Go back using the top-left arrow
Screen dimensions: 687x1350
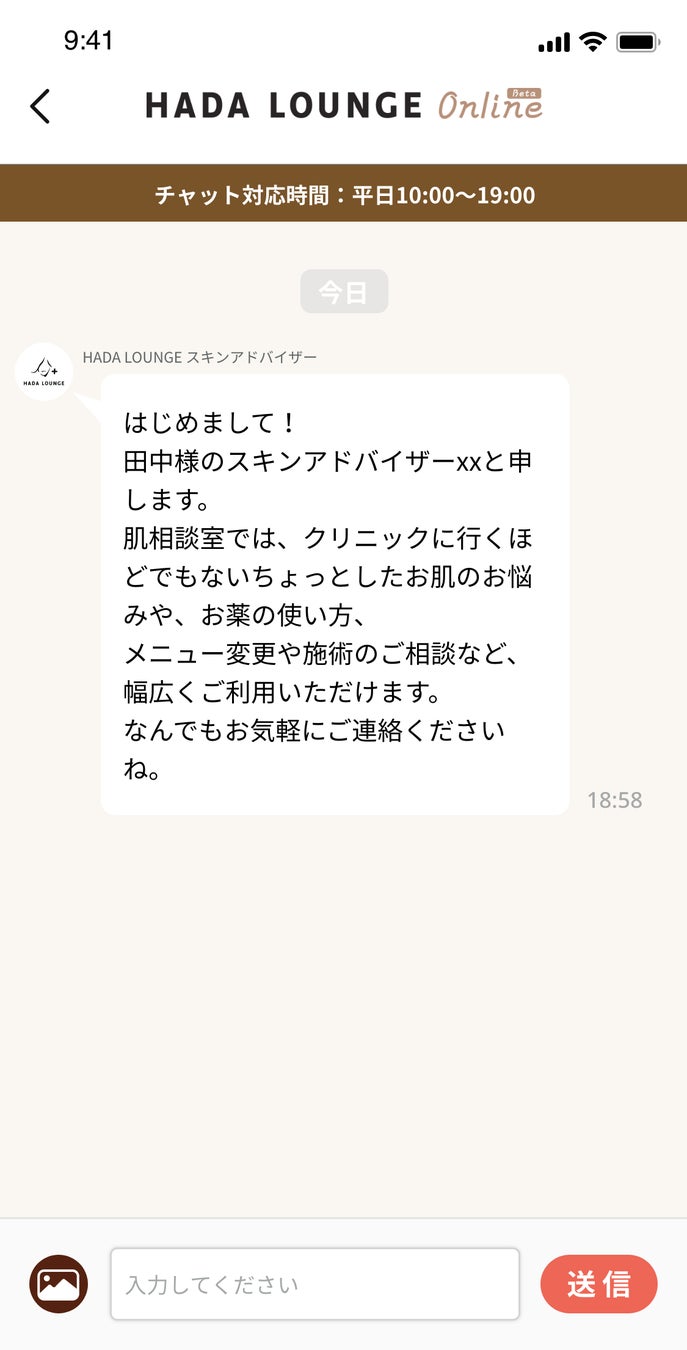coord(40,106)
